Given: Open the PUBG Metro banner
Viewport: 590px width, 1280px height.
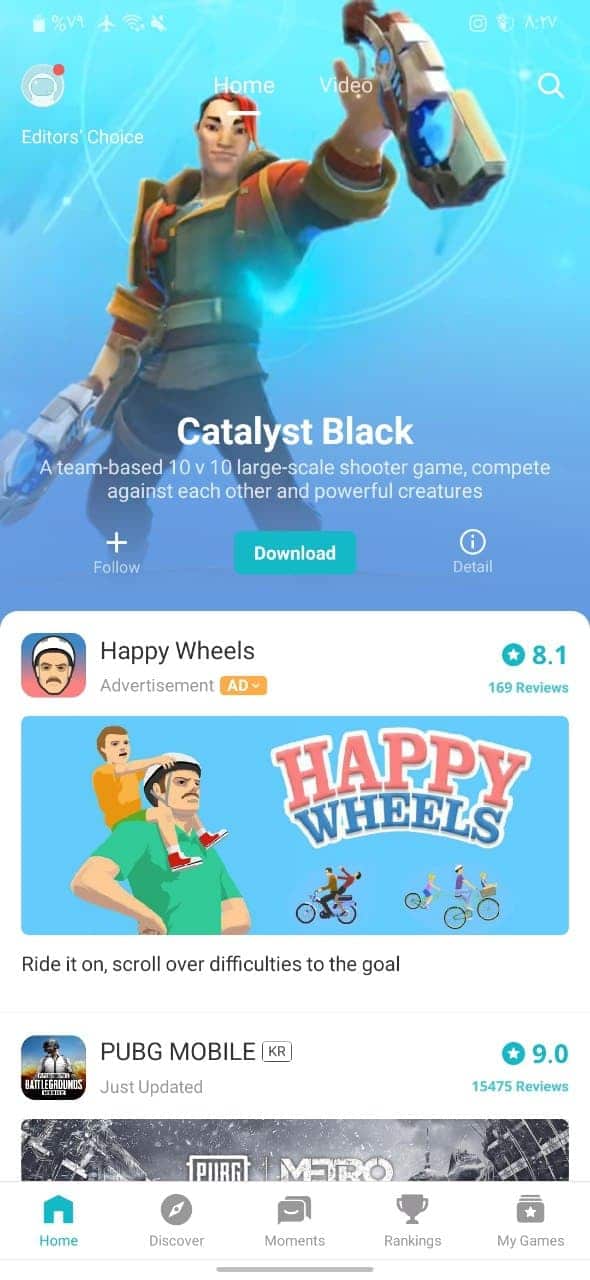Looking at the screenshot, I should coord(295,1150).
